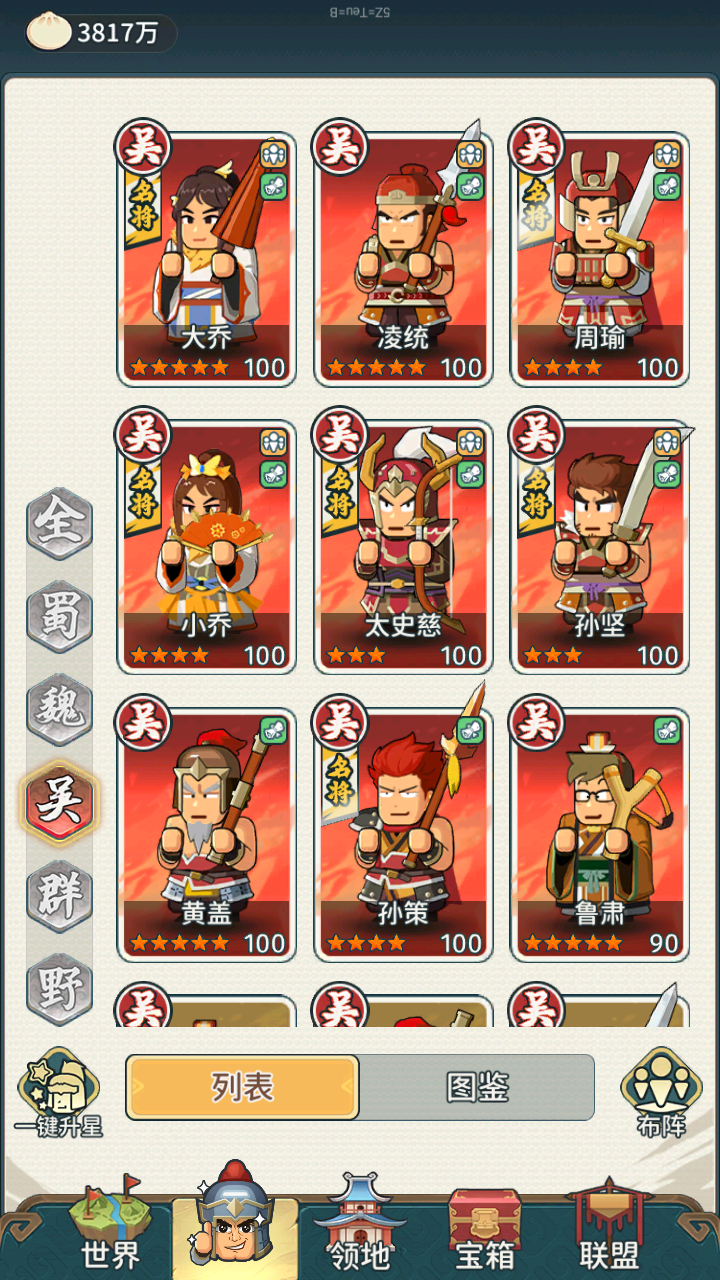Select the 吴 faction filter

[59, 802]
